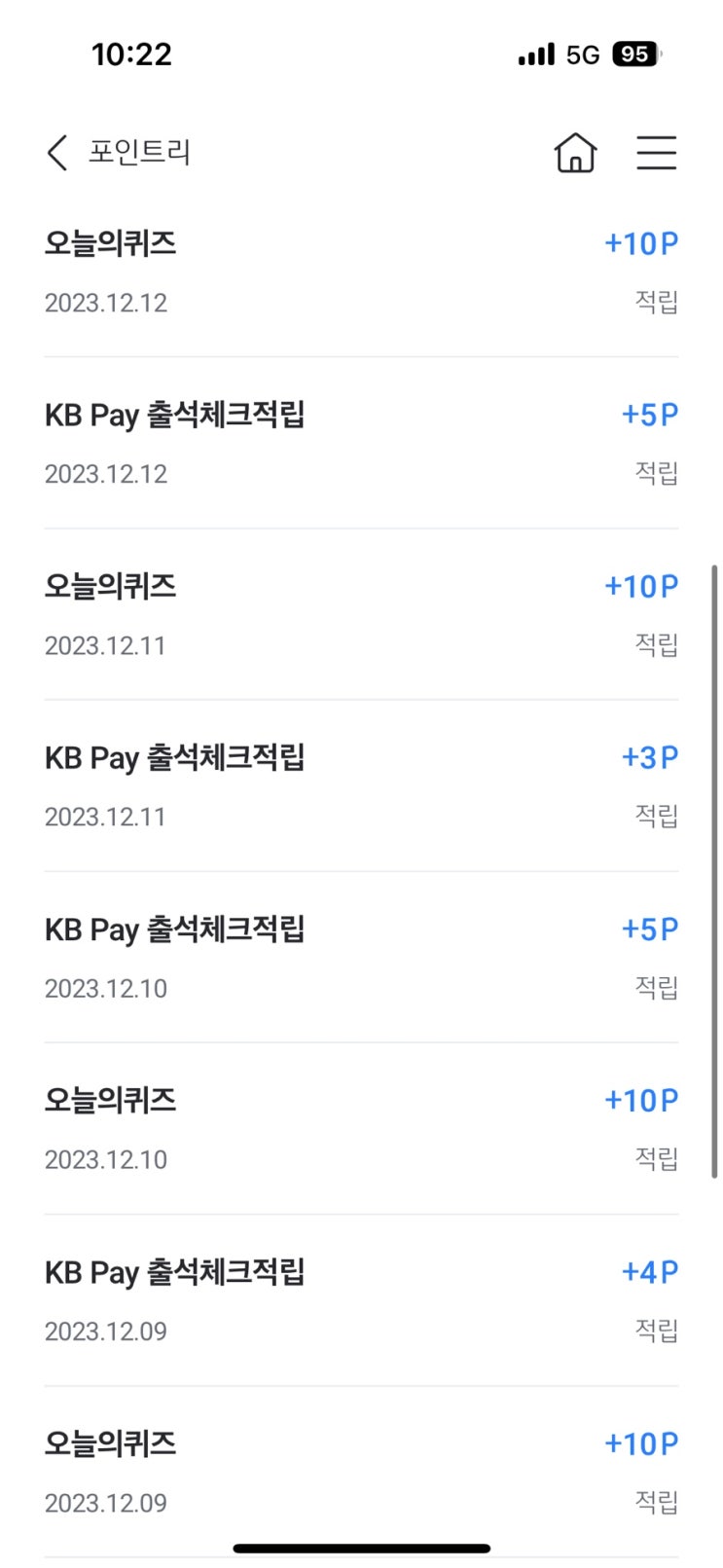Tap the cellular signal bars icon
Viewport: 723px width, 1568px height.
tap(536, 55)
